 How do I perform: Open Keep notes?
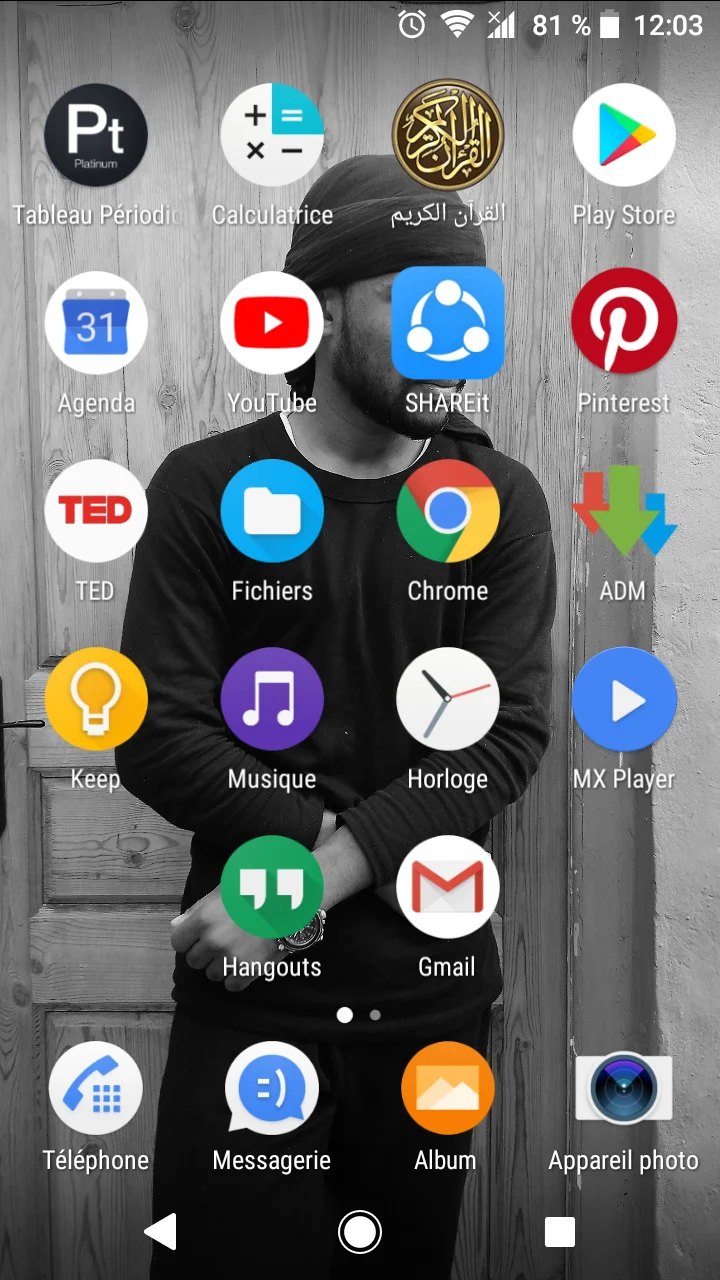pyautogui.click(x=96, y=699)
